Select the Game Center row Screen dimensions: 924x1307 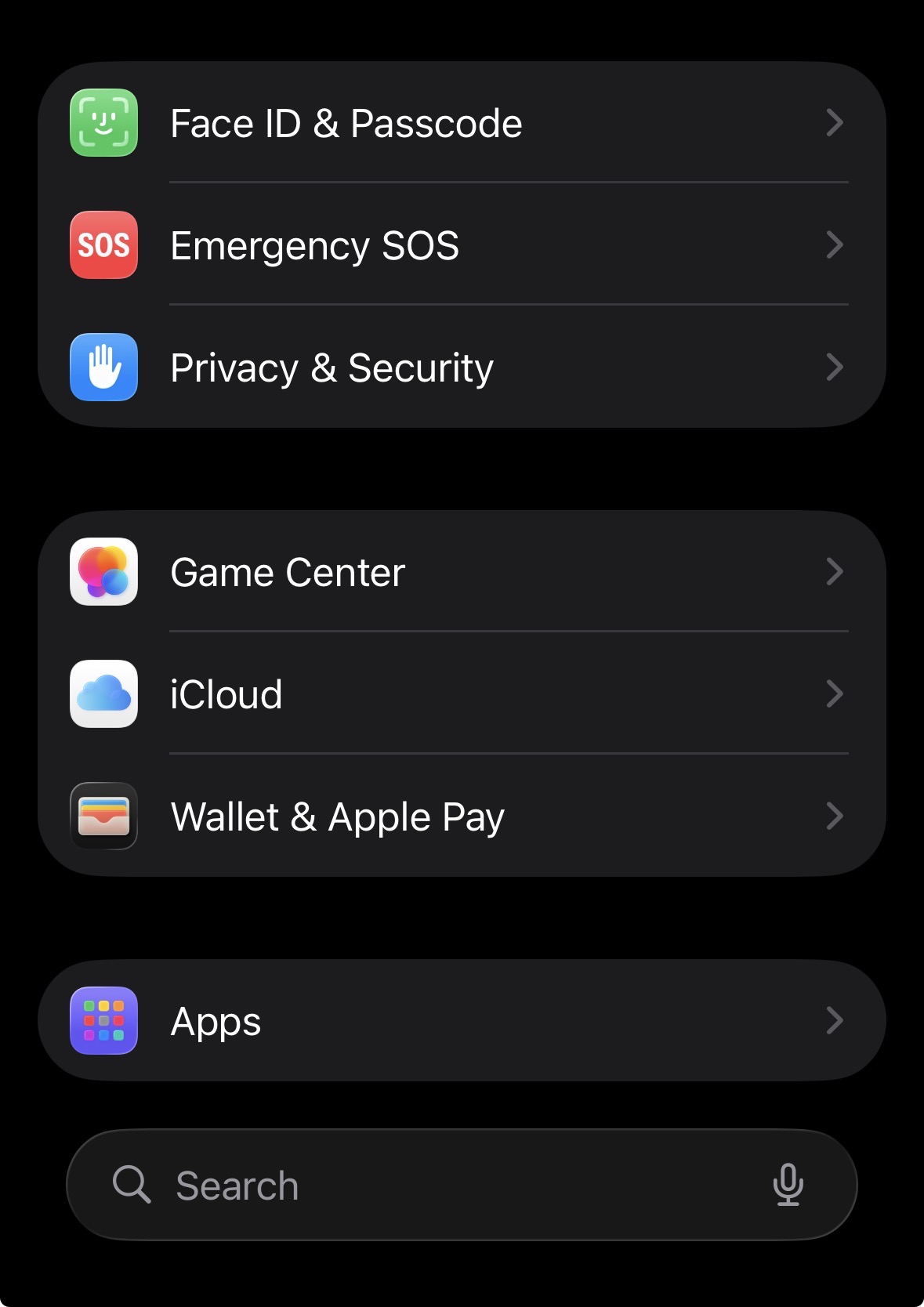462,572
